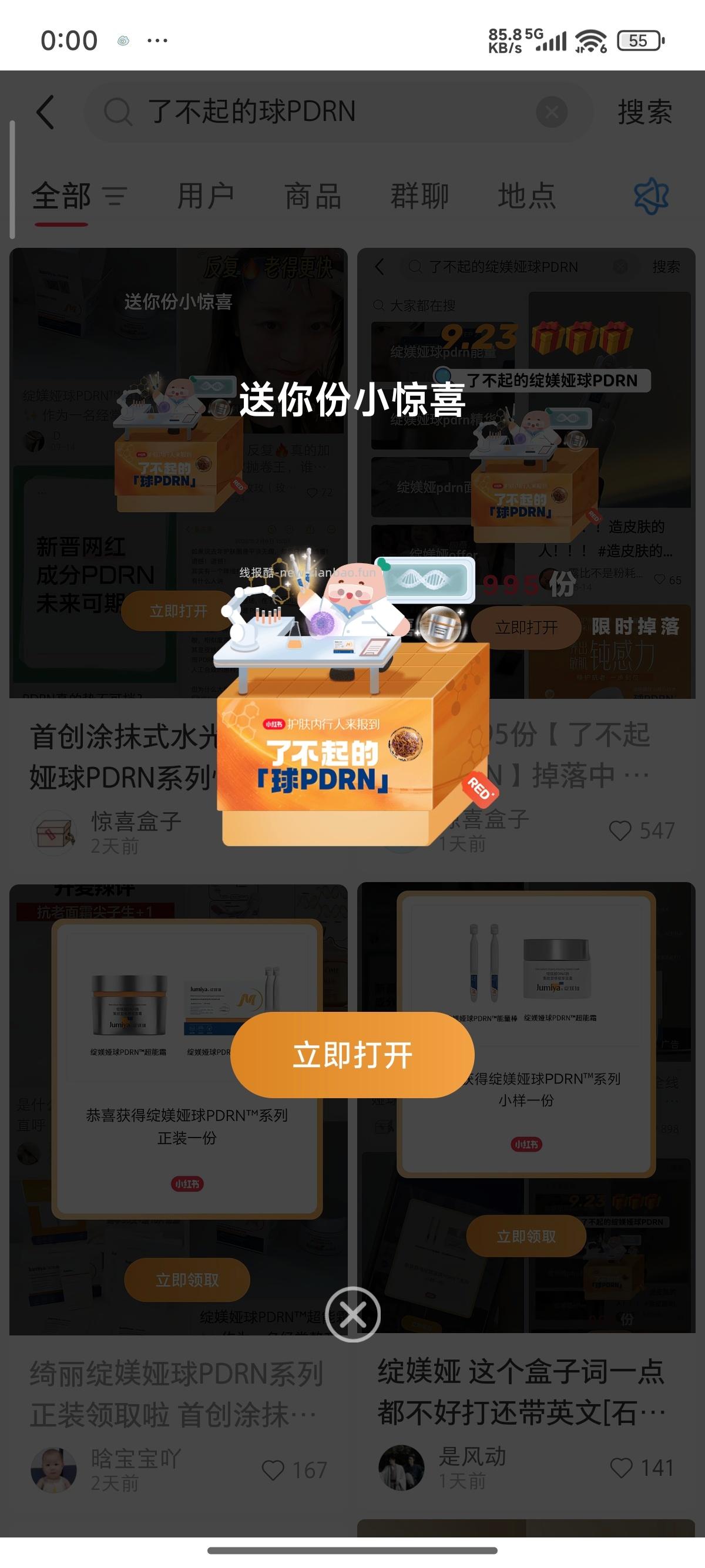Open the 地点 tab
This screenshot has height=1568, width=705.
(x=526, y=196)
